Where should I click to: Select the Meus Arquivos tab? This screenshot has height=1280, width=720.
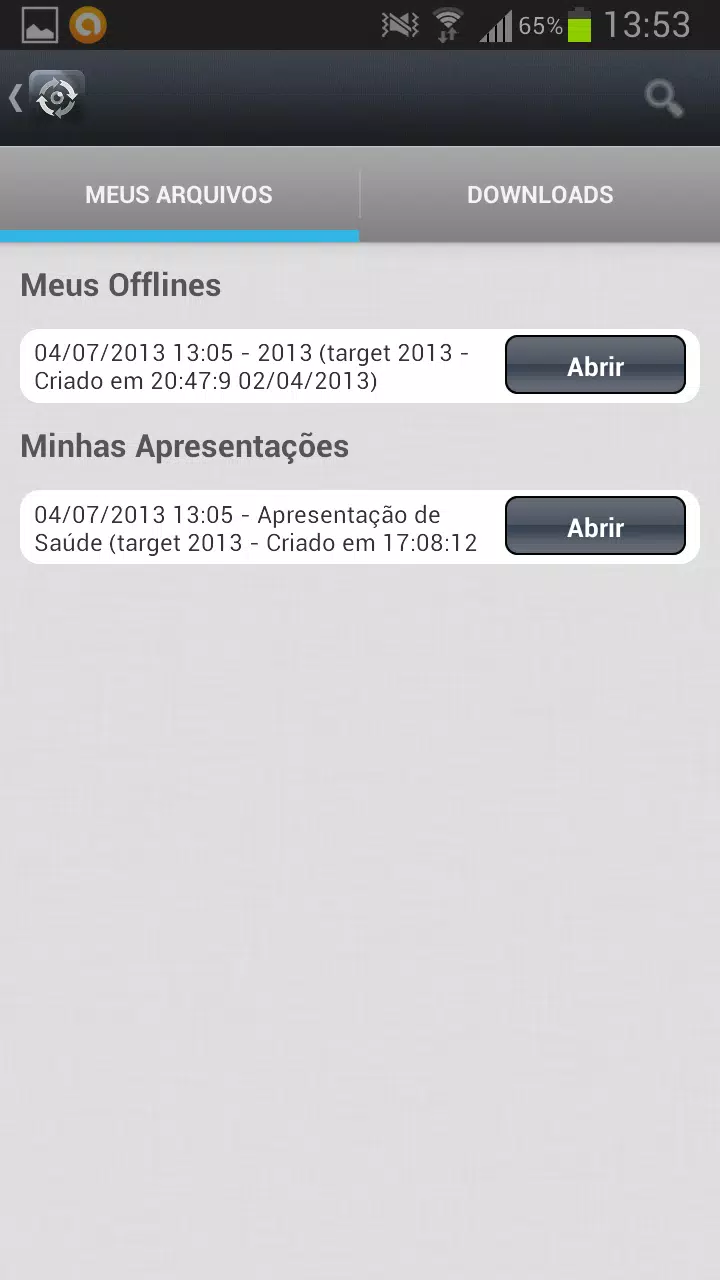pyautogui.click(x=179, y=195)
